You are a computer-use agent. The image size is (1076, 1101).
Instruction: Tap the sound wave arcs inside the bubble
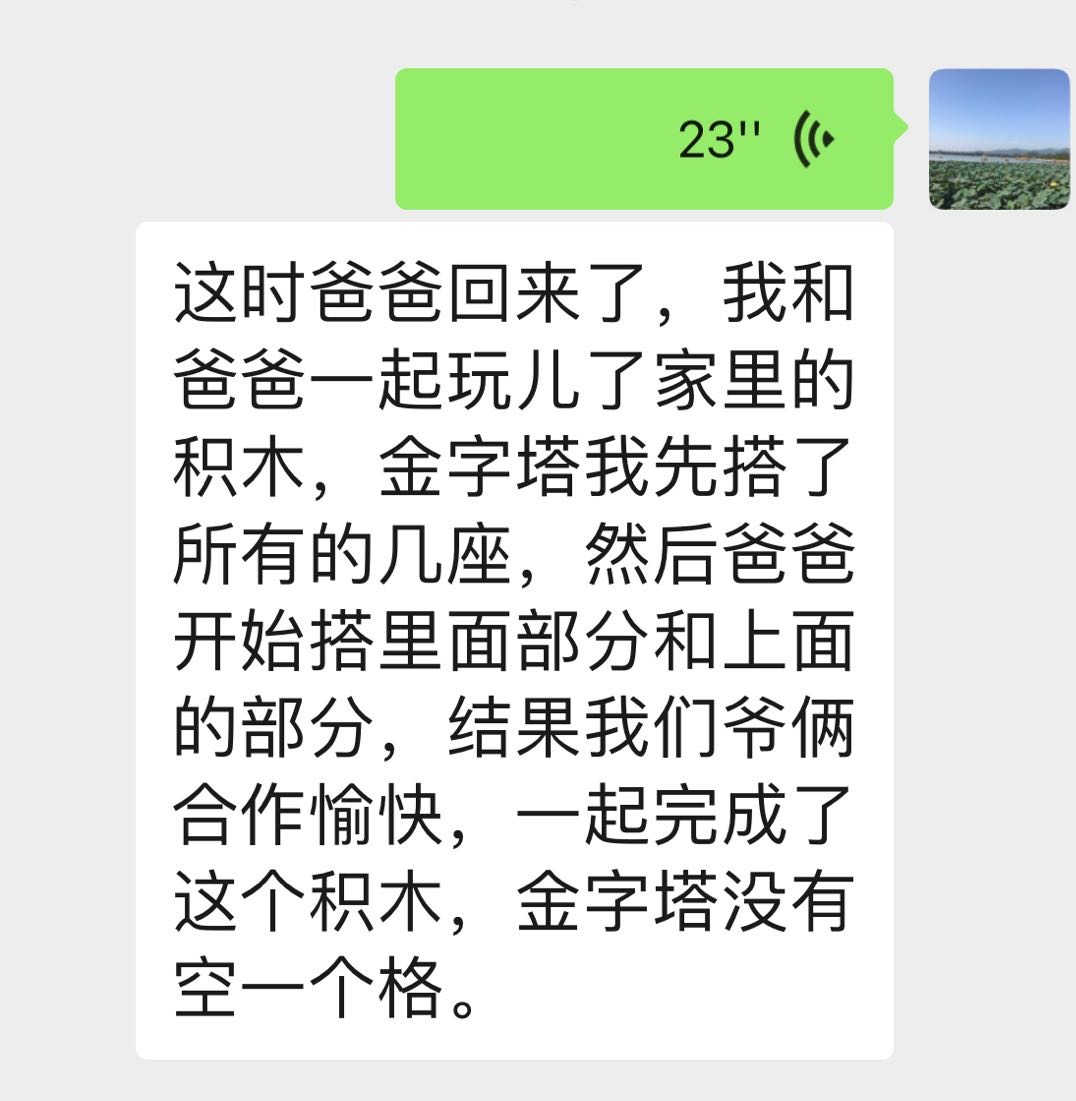tap(810, 137)
